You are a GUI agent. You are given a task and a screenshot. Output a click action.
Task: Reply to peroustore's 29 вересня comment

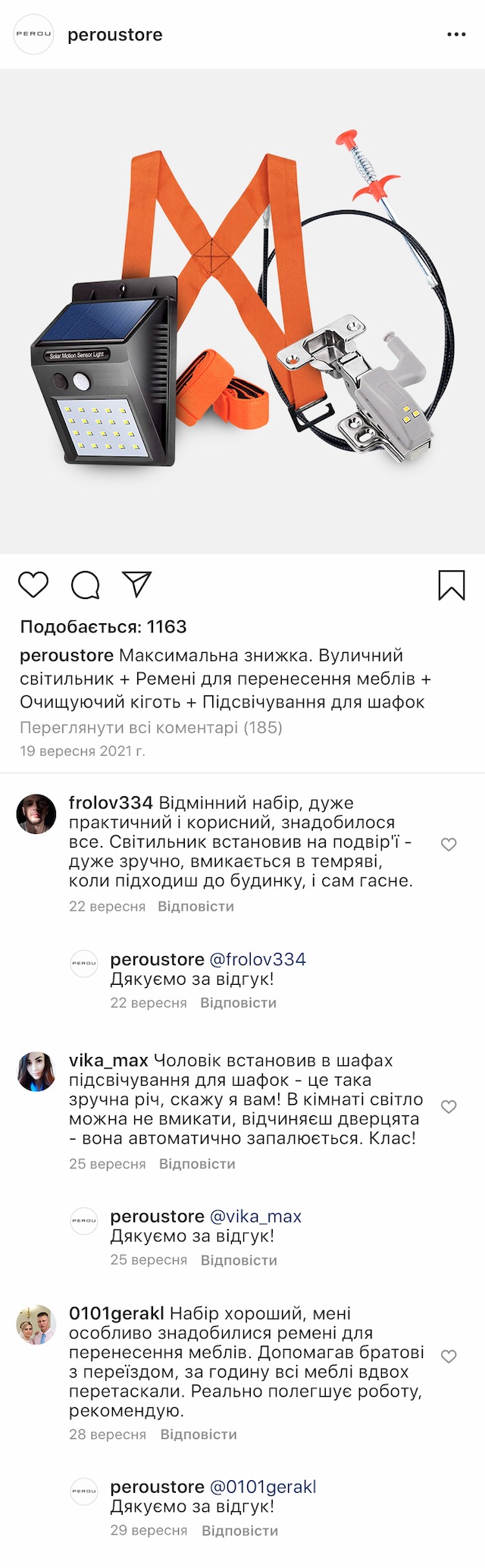[239, 1531]
